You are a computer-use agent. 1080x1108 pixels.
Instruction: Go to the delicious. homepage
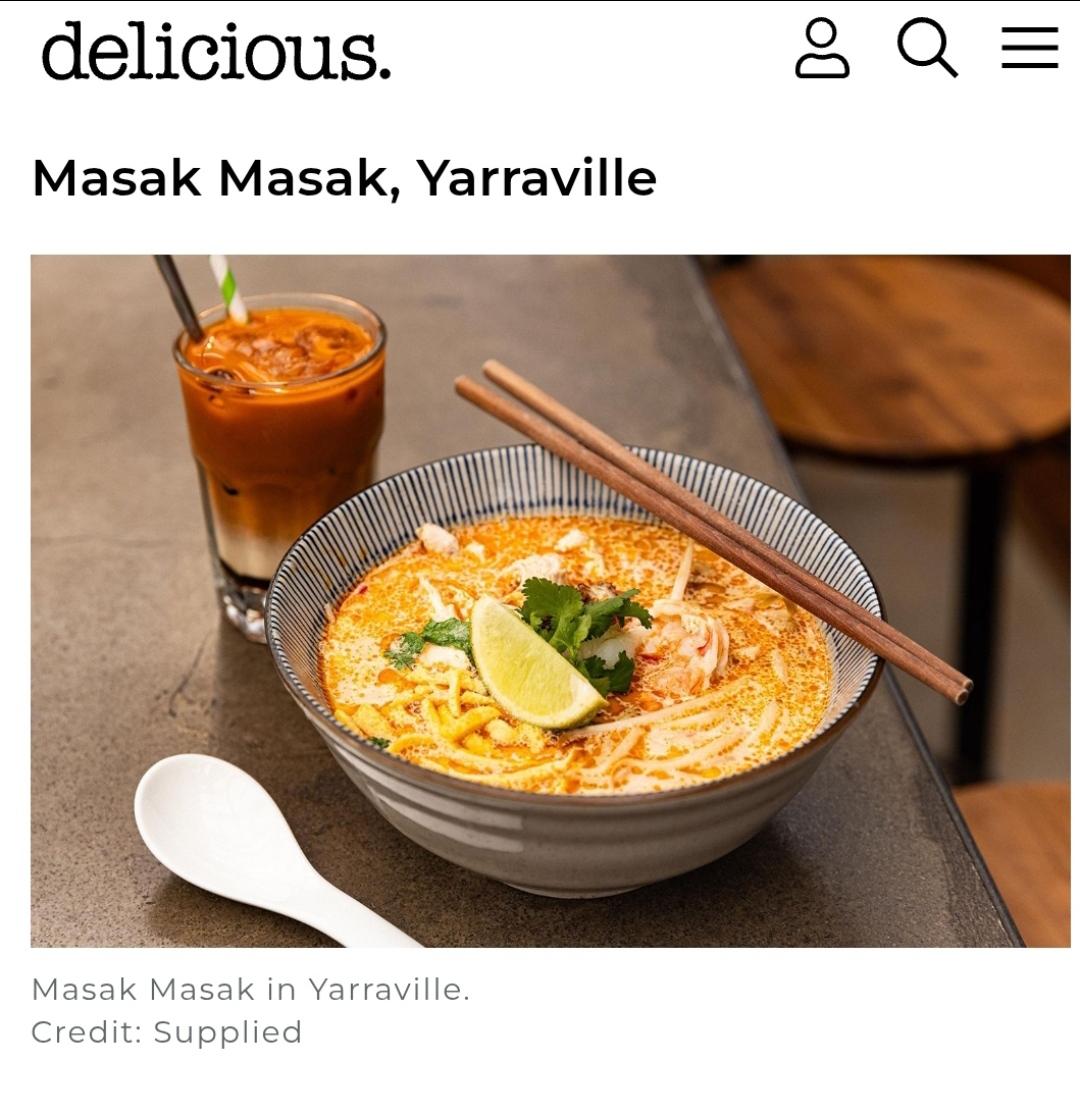click(x=216, y=51)
